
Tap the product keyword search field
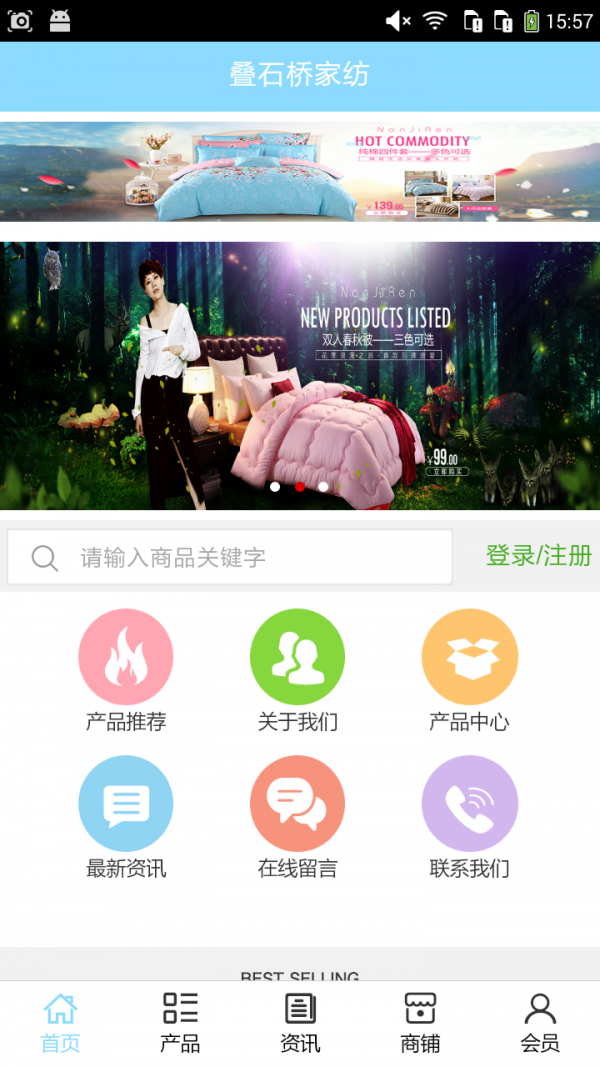(x=230, y=557)
